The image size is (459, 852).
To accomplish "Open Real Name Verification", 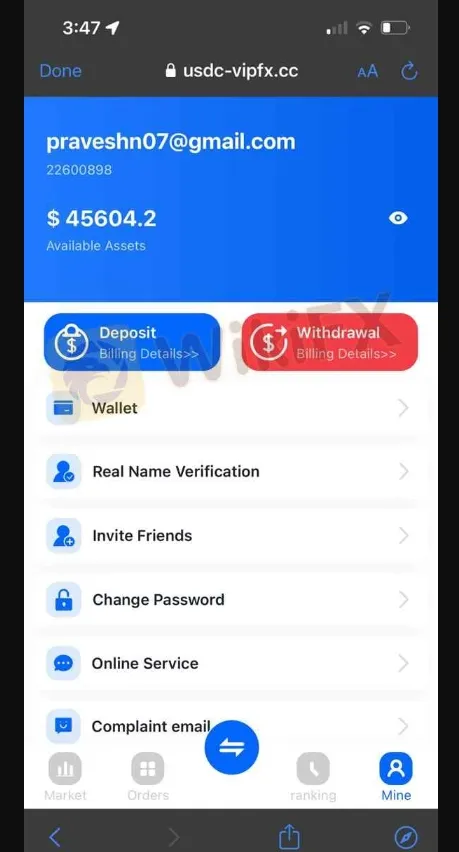I will pyautogui.click(x=229, y=471).
